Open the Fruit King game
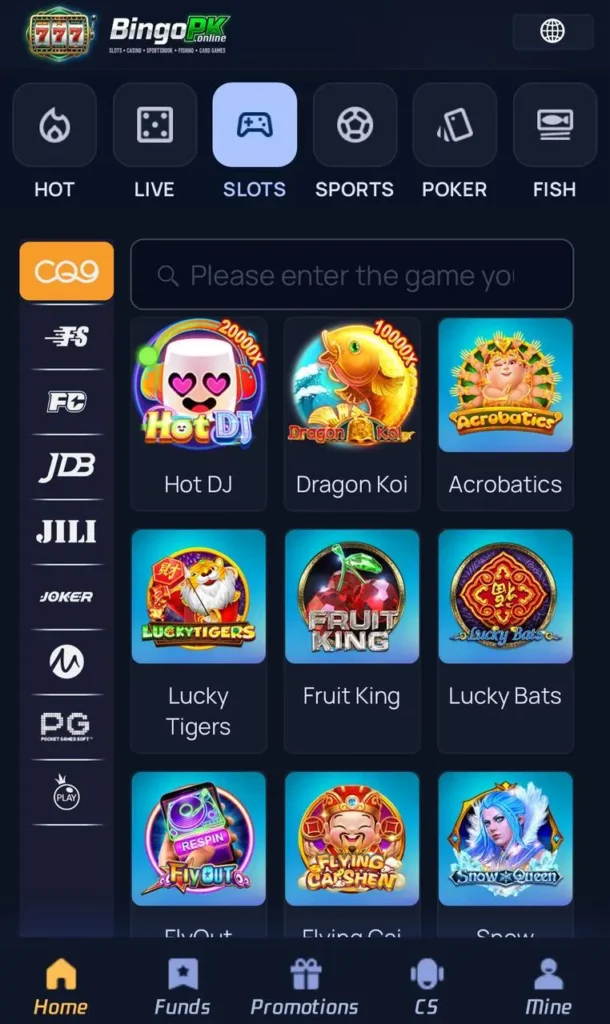 [x=352, y=641]
